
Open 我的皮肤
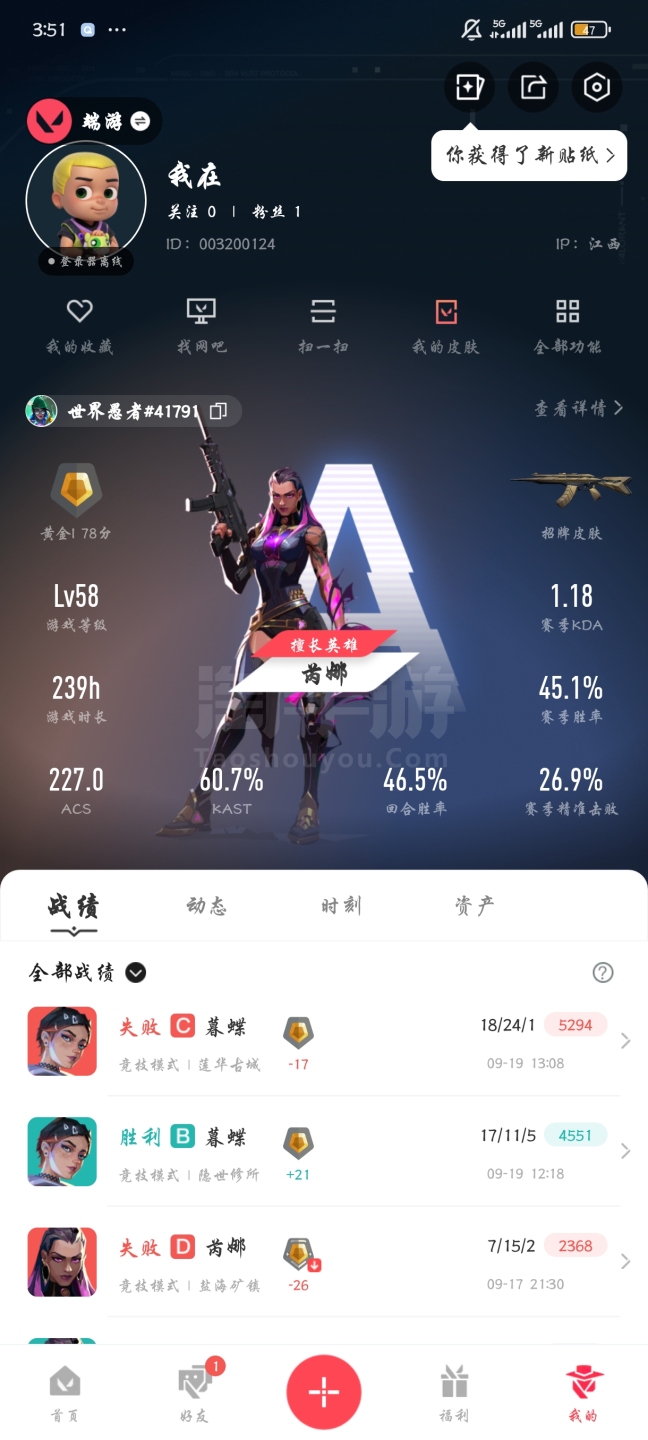[445, 326]
